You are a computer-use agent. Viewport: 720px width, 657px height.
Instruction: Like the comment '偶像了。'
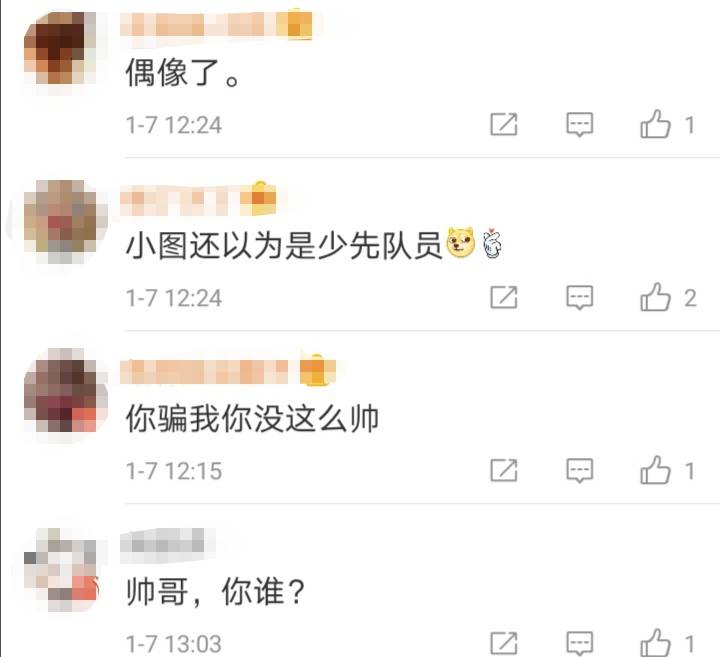655,125
